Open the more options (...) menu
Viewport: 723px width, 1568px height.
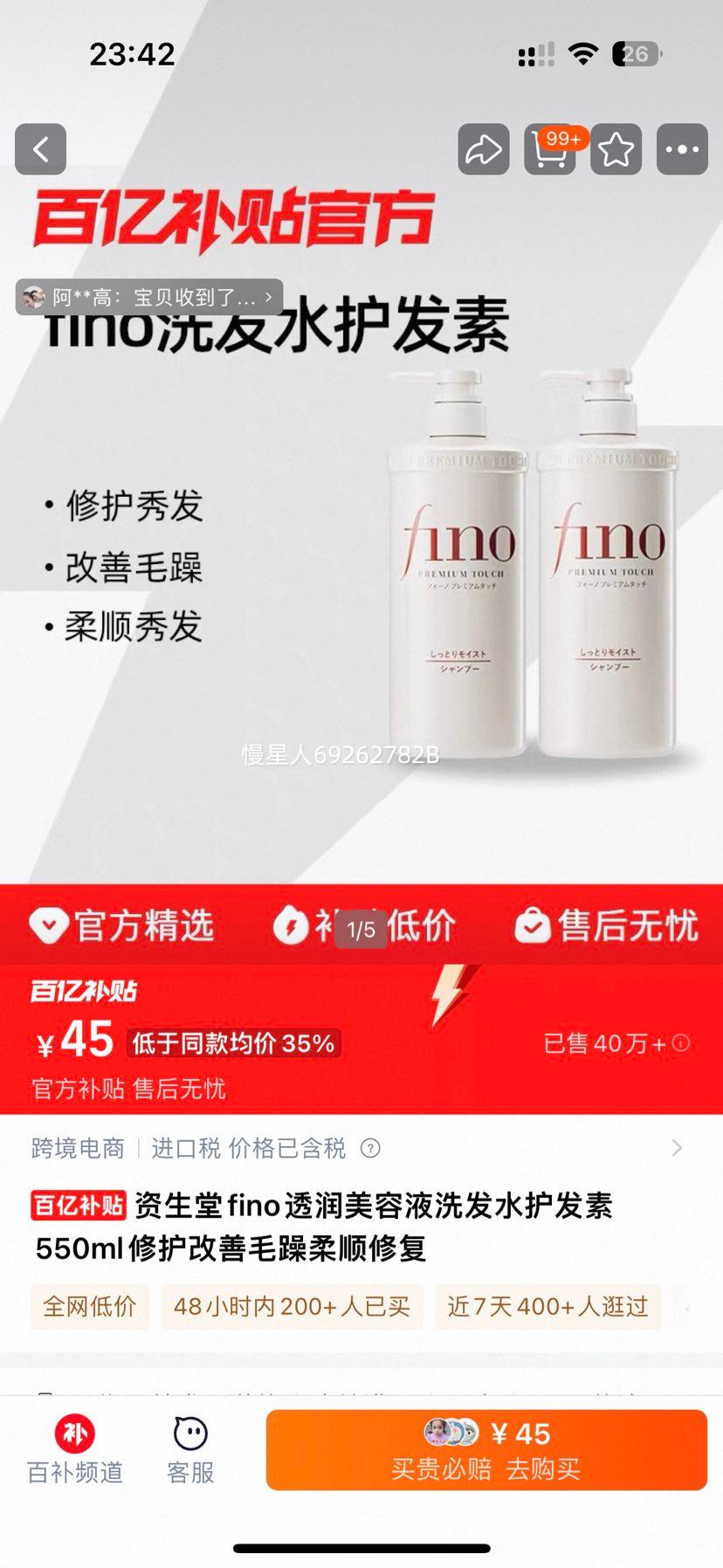[x=682, y=150]
